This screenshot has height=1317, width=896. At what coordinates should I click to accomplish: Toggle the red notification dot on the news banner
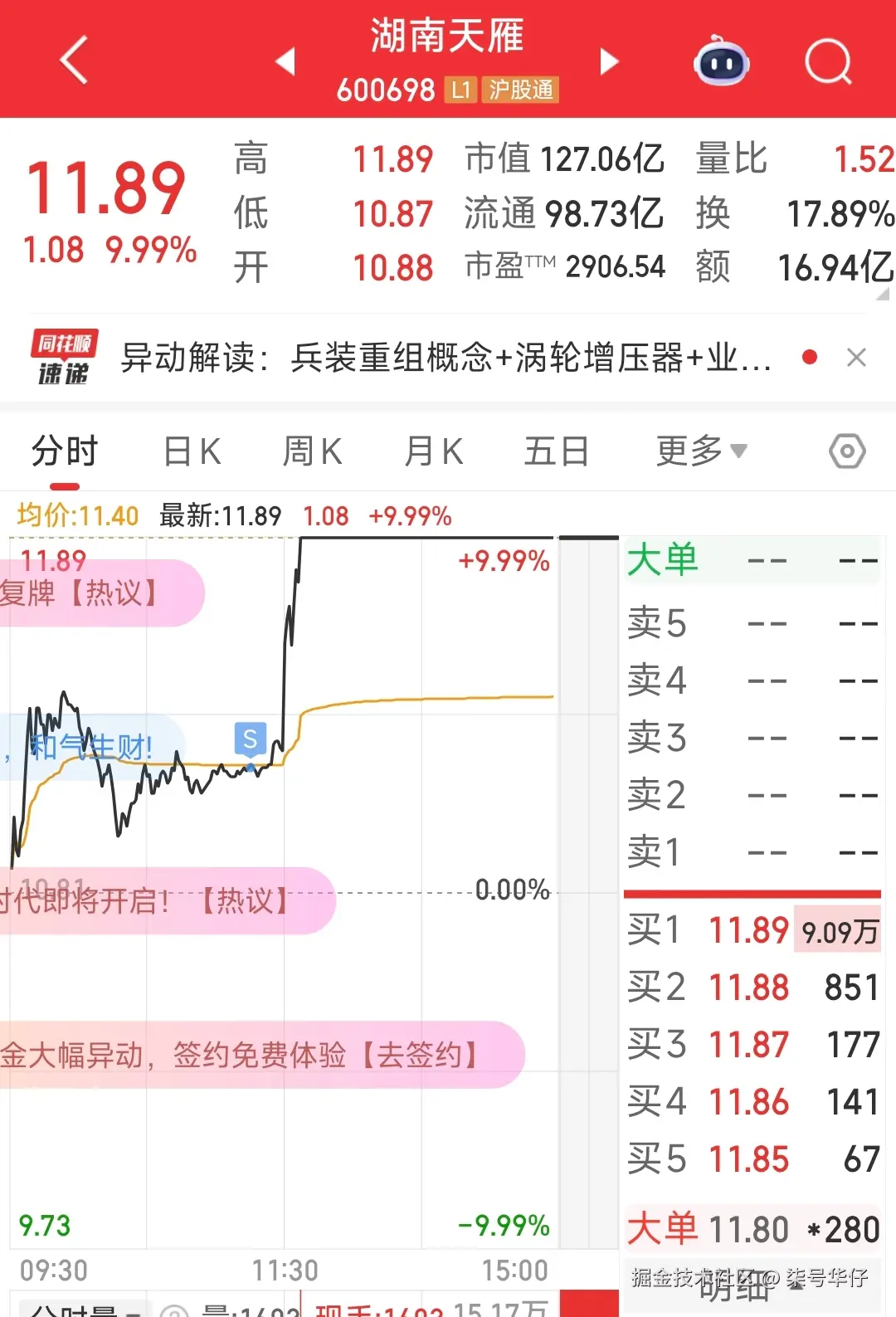(x=807, y=355)
